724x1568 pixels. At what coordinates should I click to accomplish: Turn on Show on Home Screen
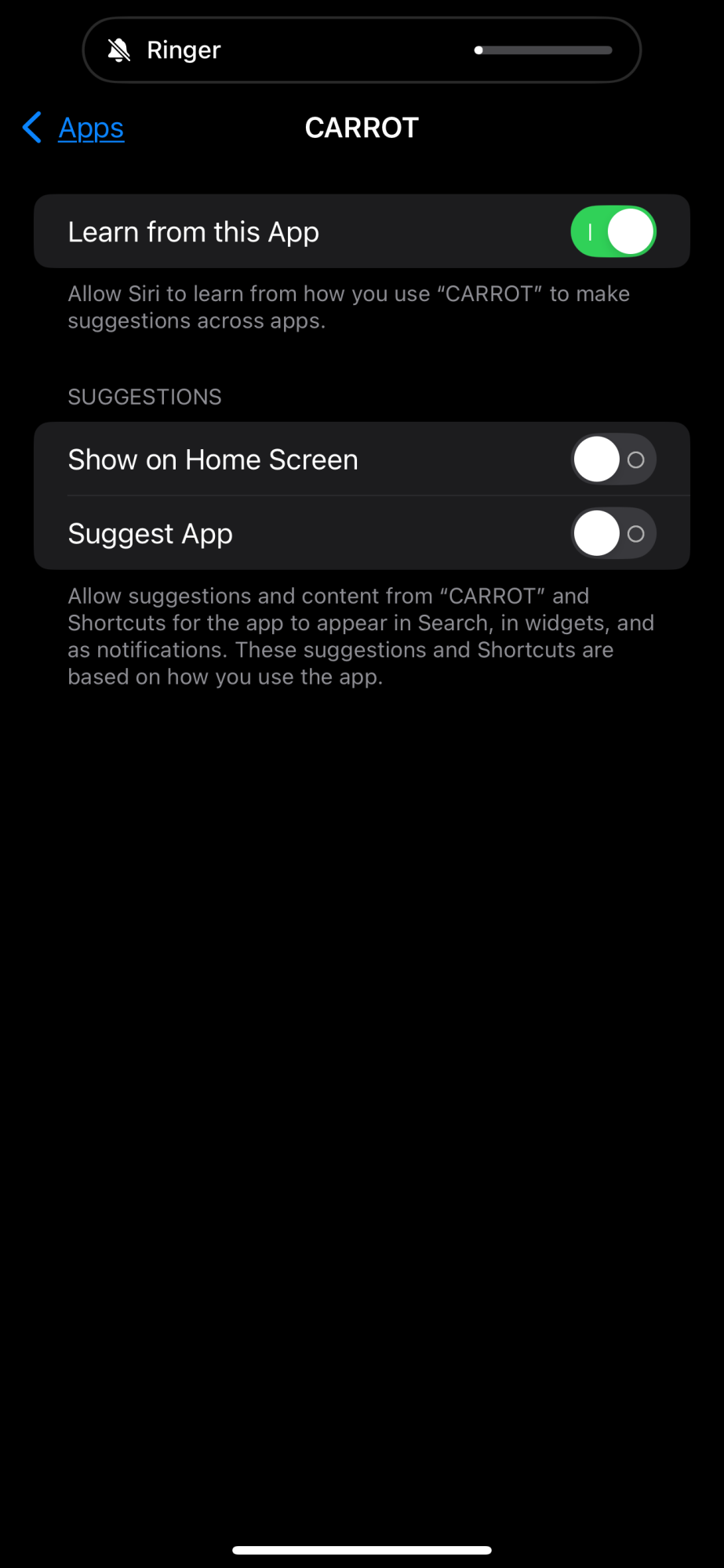[x=613, y=459]
